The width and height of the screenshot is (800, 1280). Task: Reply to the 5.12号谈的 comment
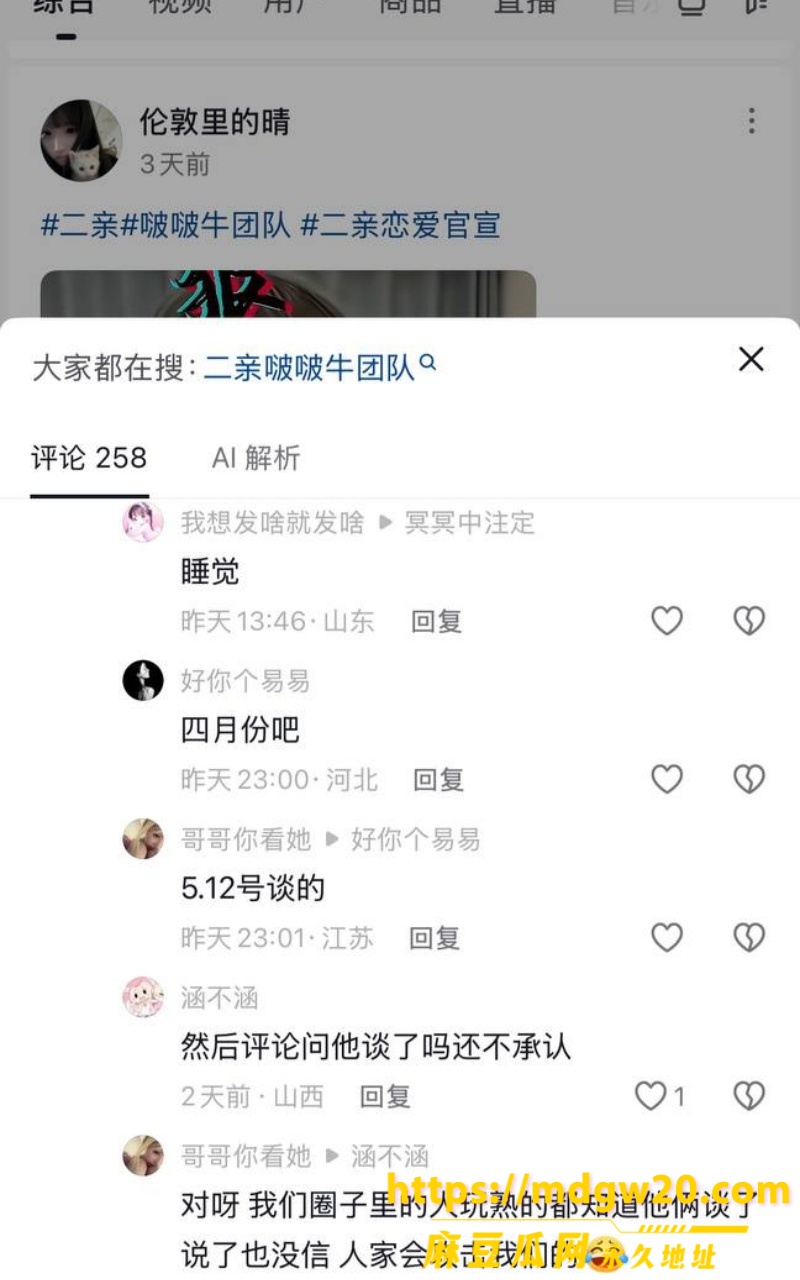(x=435, y=937)
